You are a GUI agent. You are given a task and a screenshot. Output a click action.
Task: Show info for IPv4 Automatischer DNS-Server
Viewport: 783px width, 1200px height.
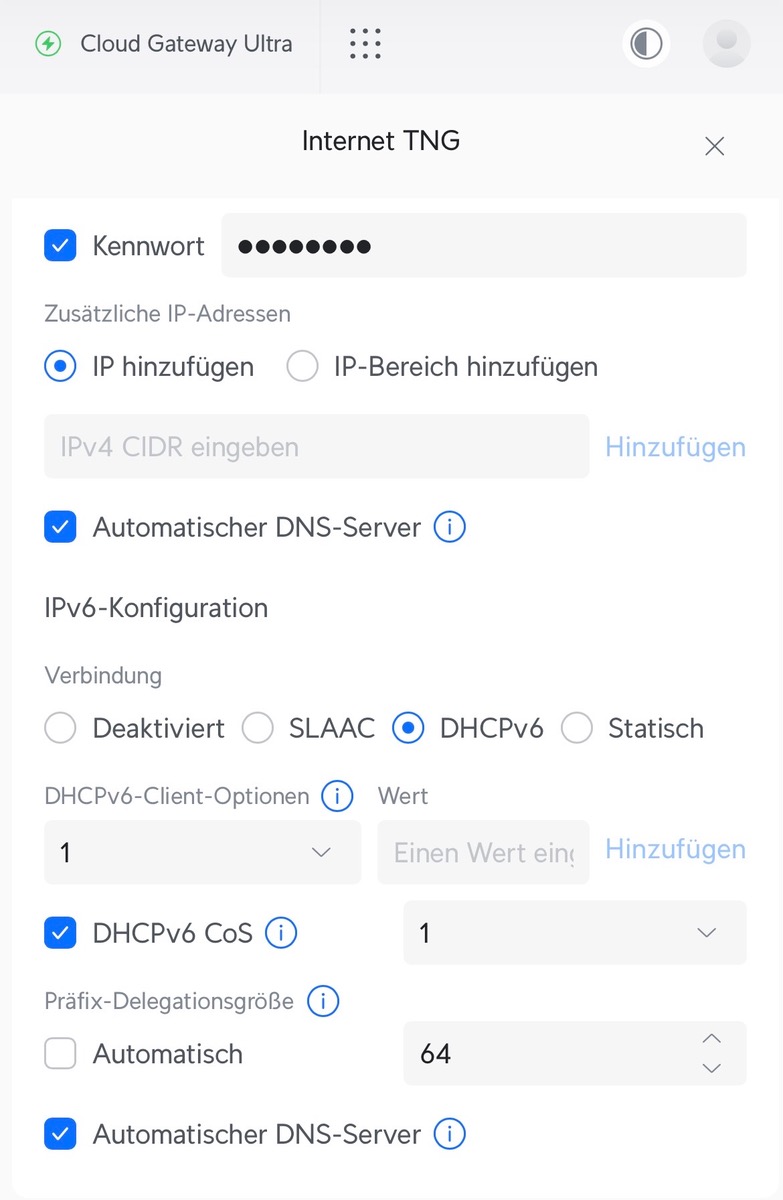pos(450,527)
